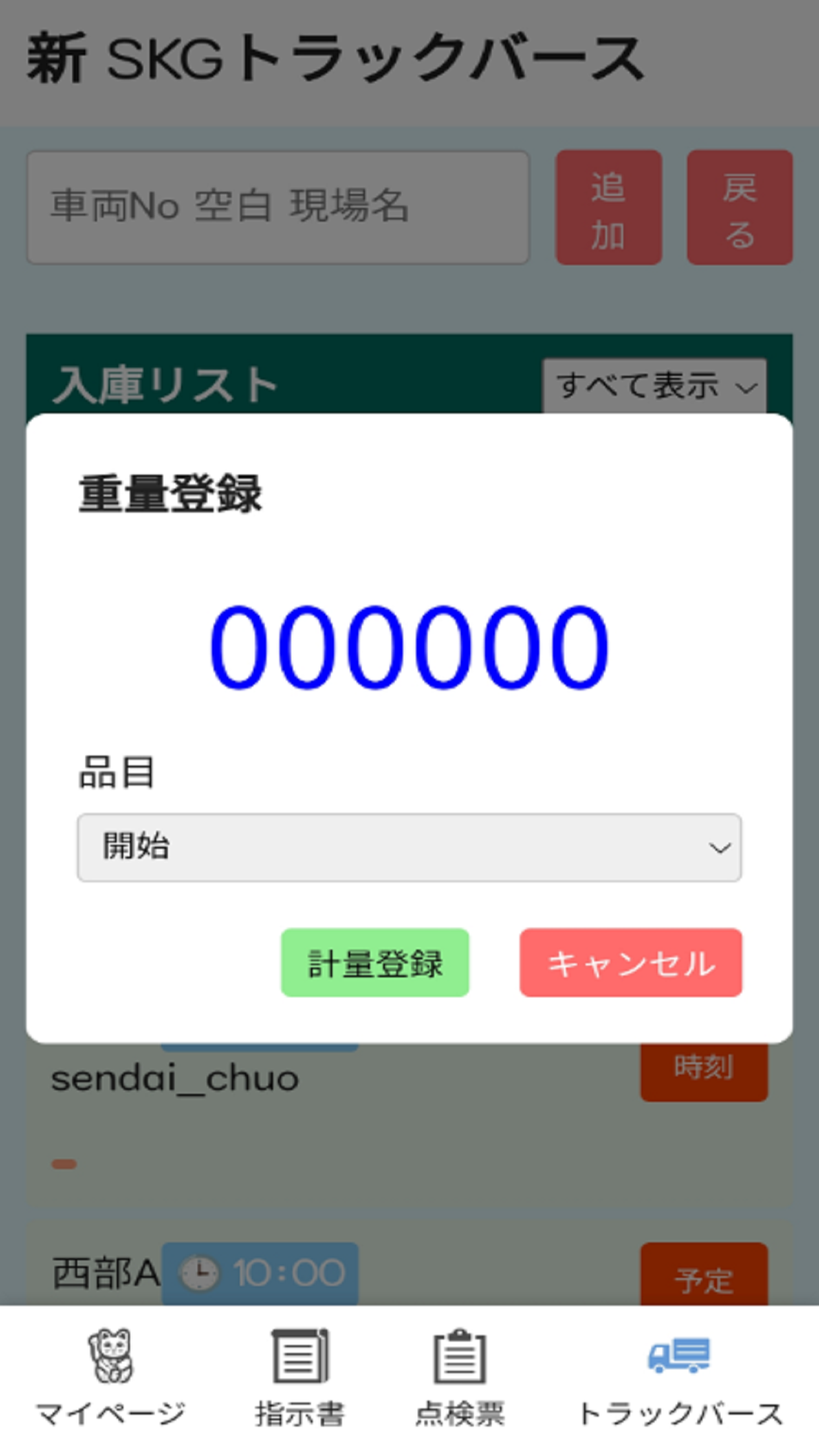Viewport: 819px width, 1456px height.
Task: Select the トラックバース tab
Action: pyautogui.click(x=679, y=1378)
